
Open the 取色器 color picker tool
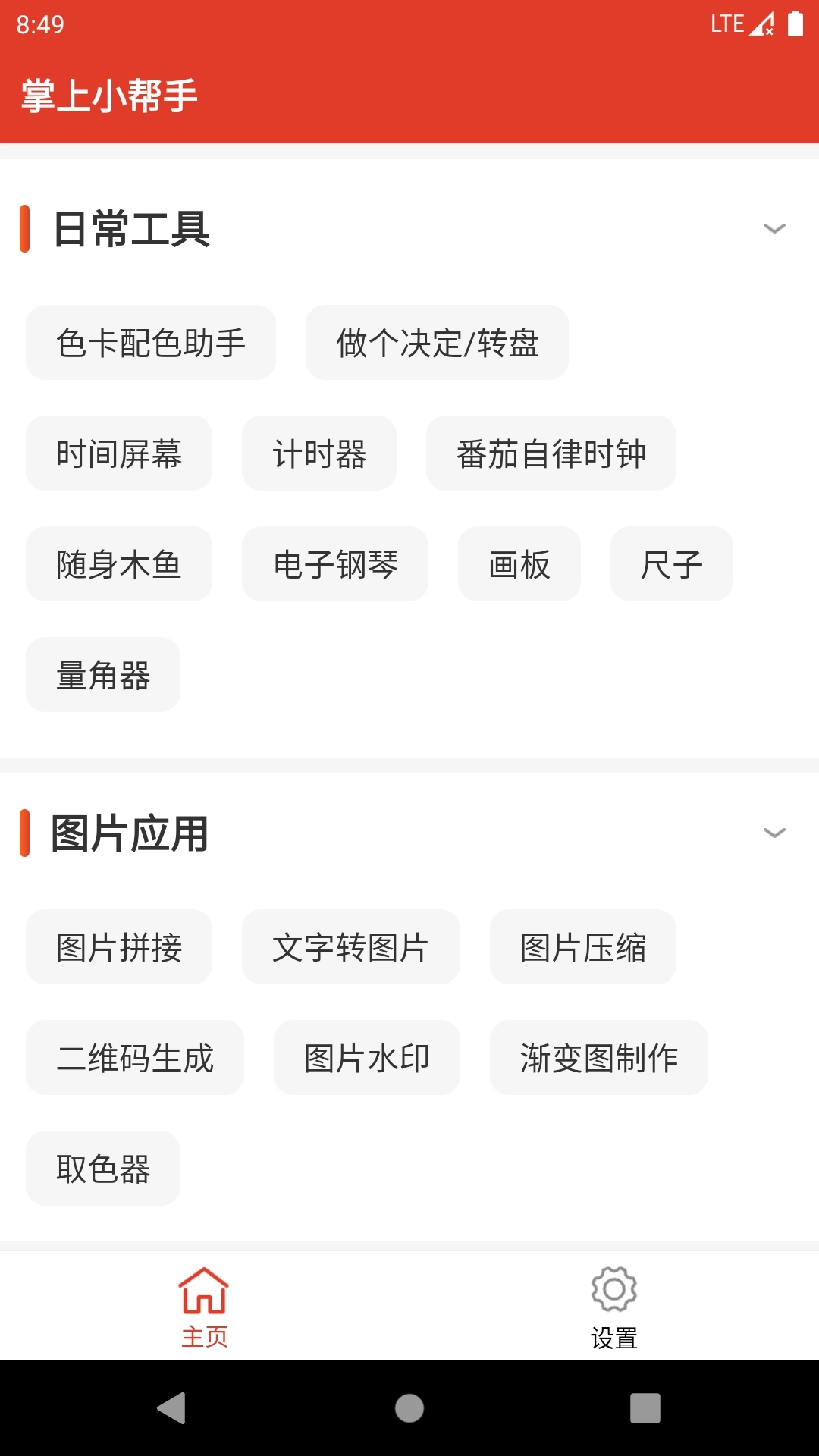tap(102, 1168)
